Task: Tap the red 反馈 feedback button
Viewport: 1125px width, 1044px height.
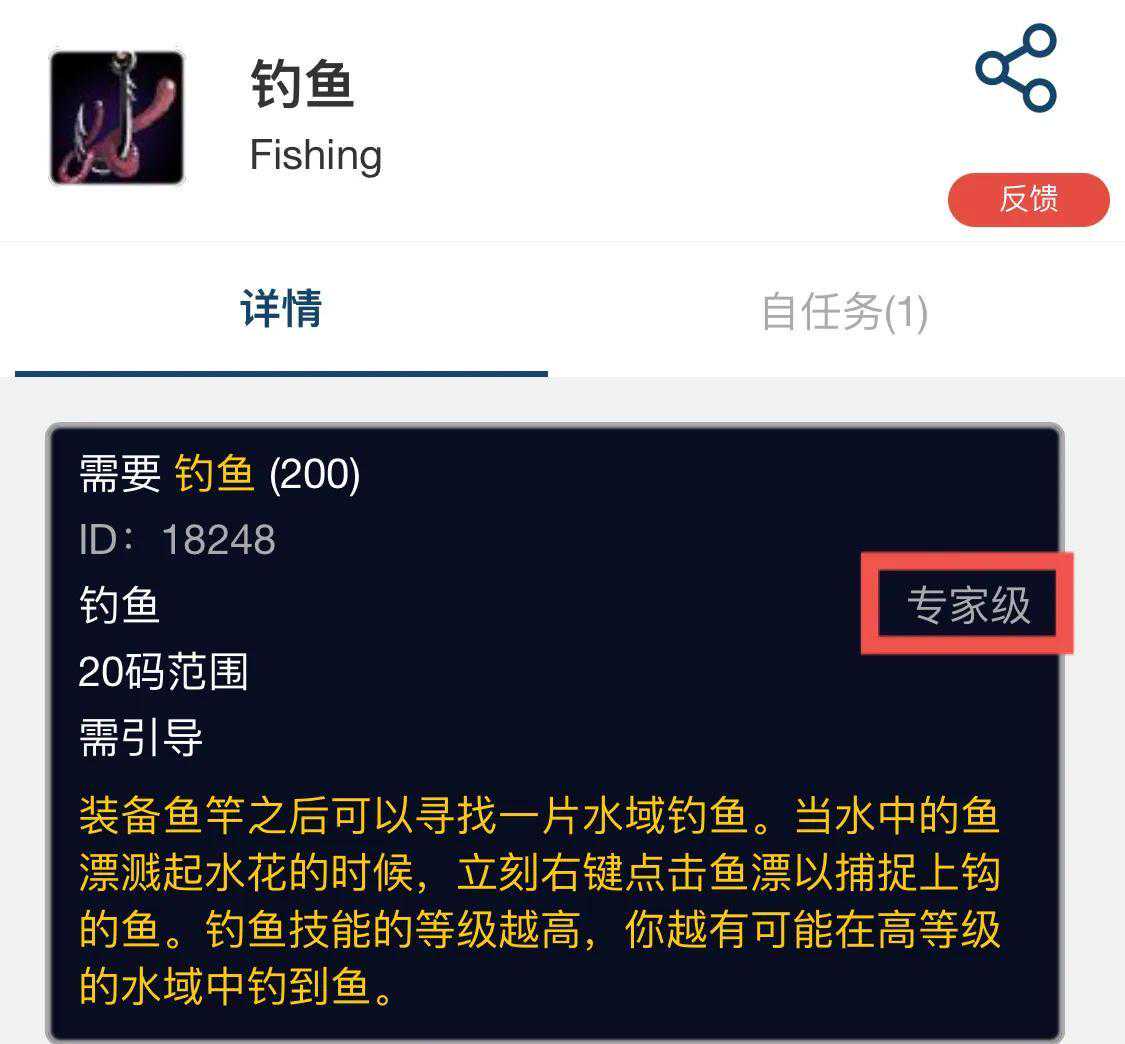Action: tap(1028, 199)
